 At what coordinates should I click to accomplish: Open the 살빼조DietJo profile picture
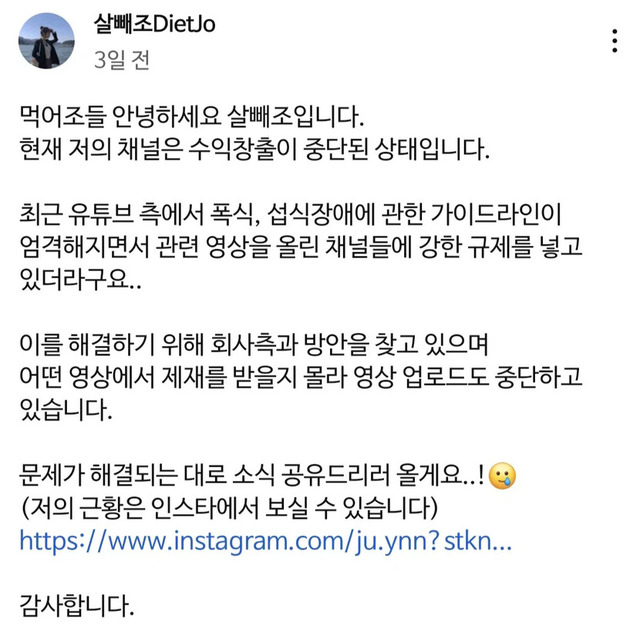(x=47, y=41)
